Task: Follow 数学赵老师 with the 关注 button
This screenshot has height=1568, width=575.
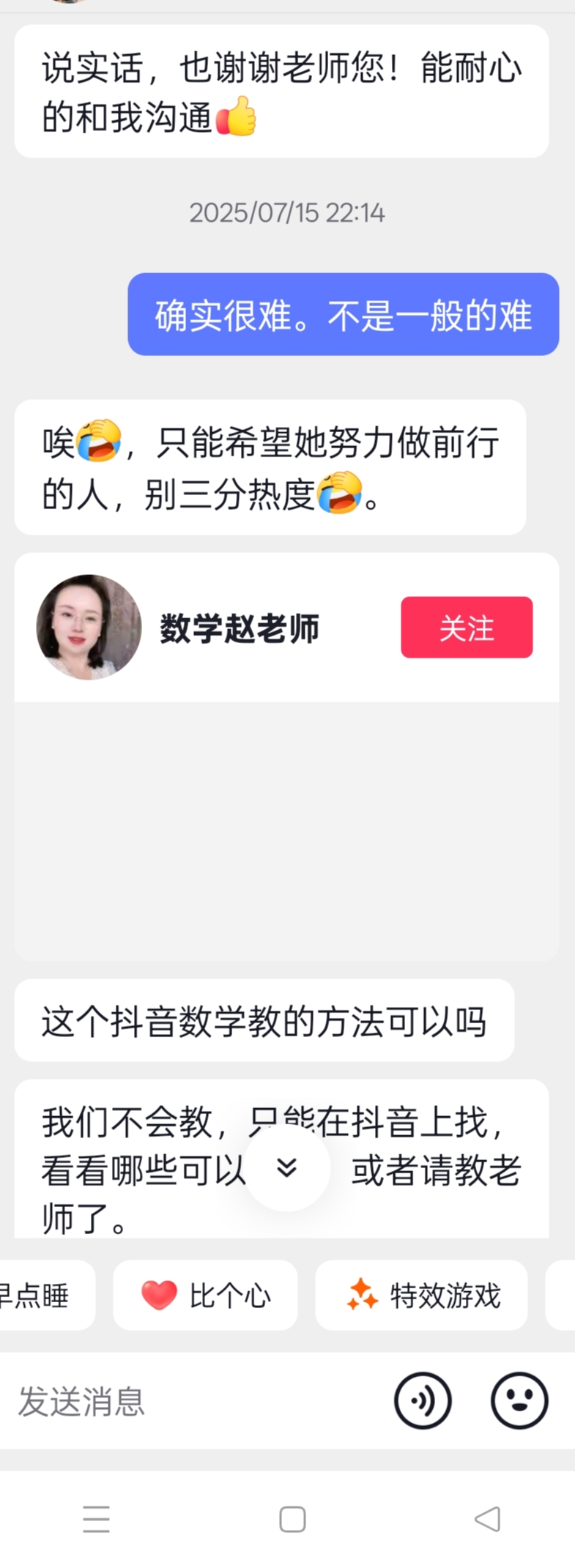Action: [467, 628]
